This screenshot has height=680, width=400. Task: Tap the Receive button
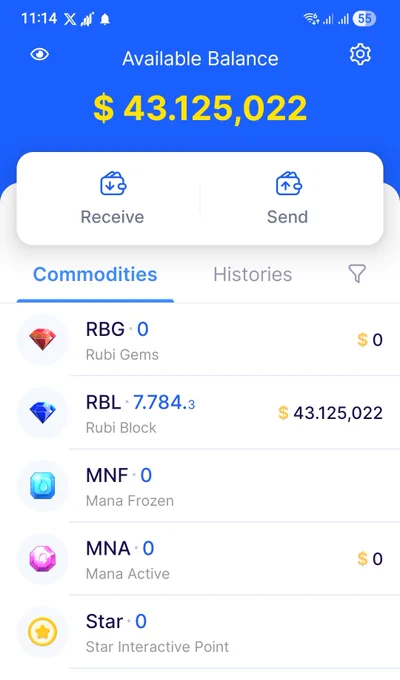click(112, 199)
